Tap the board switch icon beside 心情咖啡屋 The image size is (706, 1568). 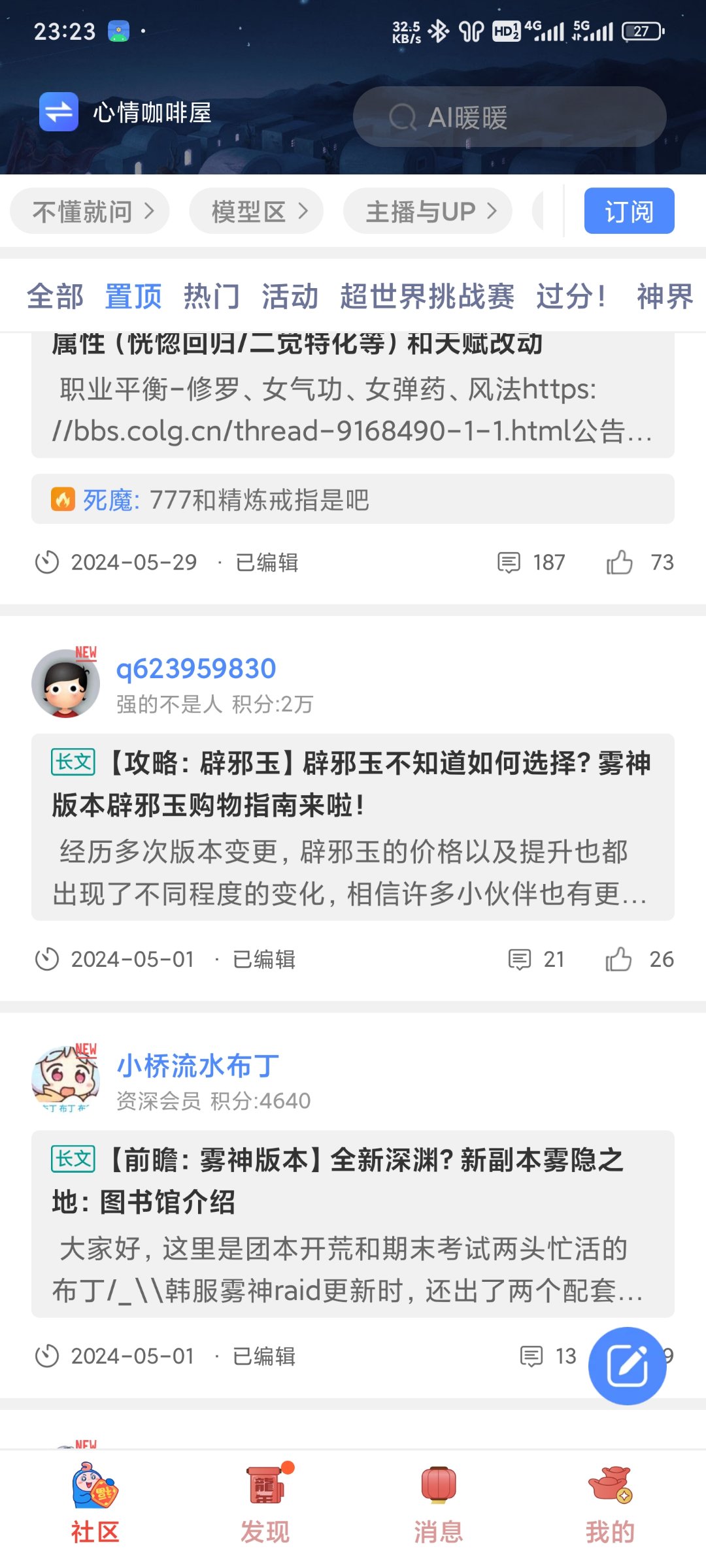click(x=59, y=112)
